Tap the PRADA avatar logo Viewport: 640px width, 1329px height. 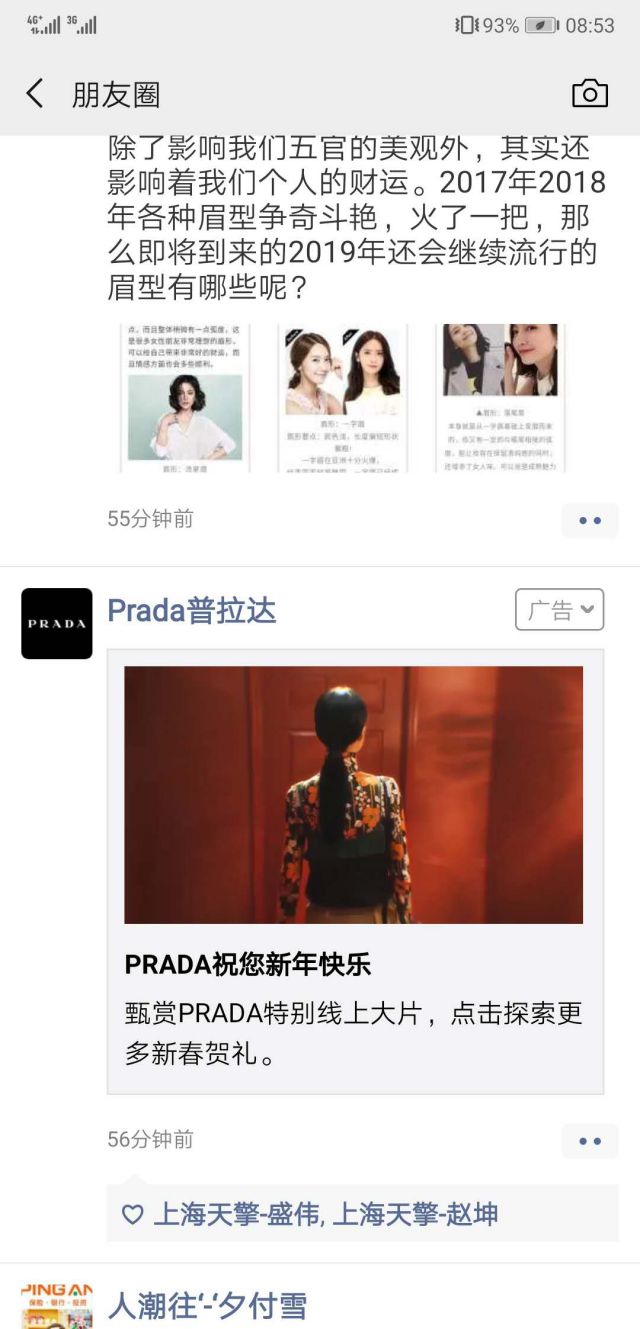(x=57, y=623)
